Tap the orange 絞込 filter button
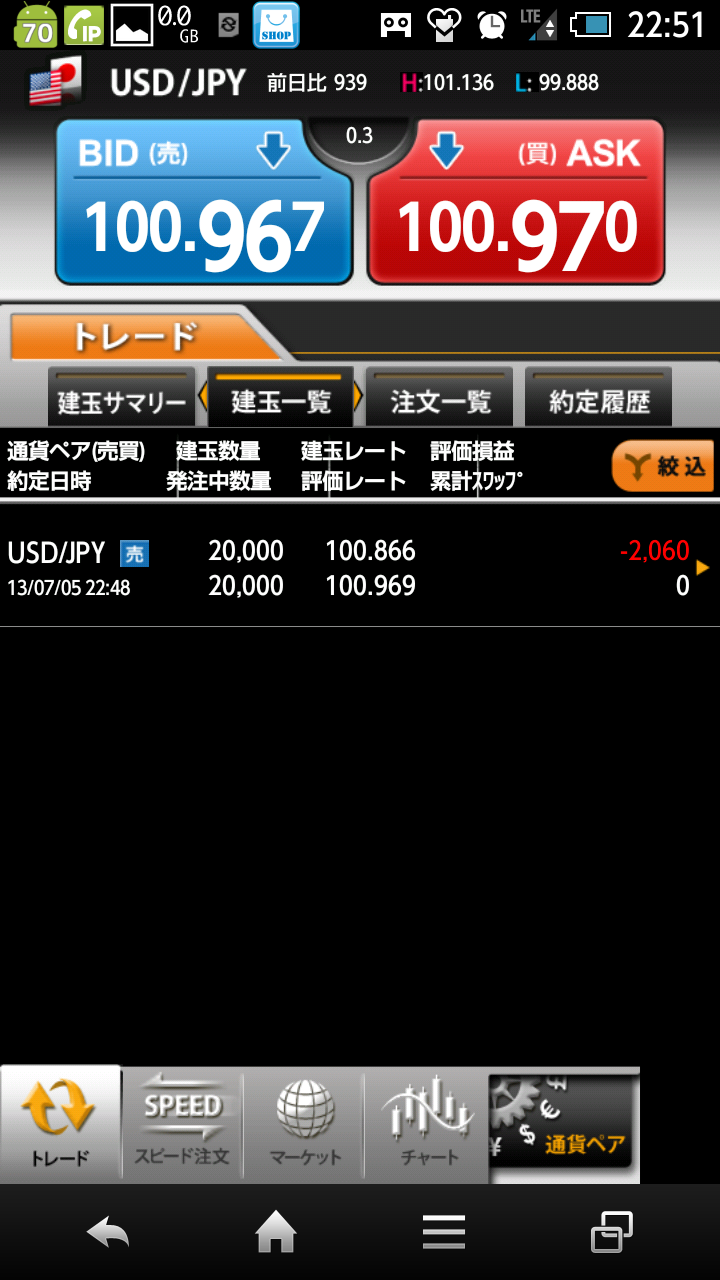This screenshot has height=1280, width=720. tap(663, 466)
